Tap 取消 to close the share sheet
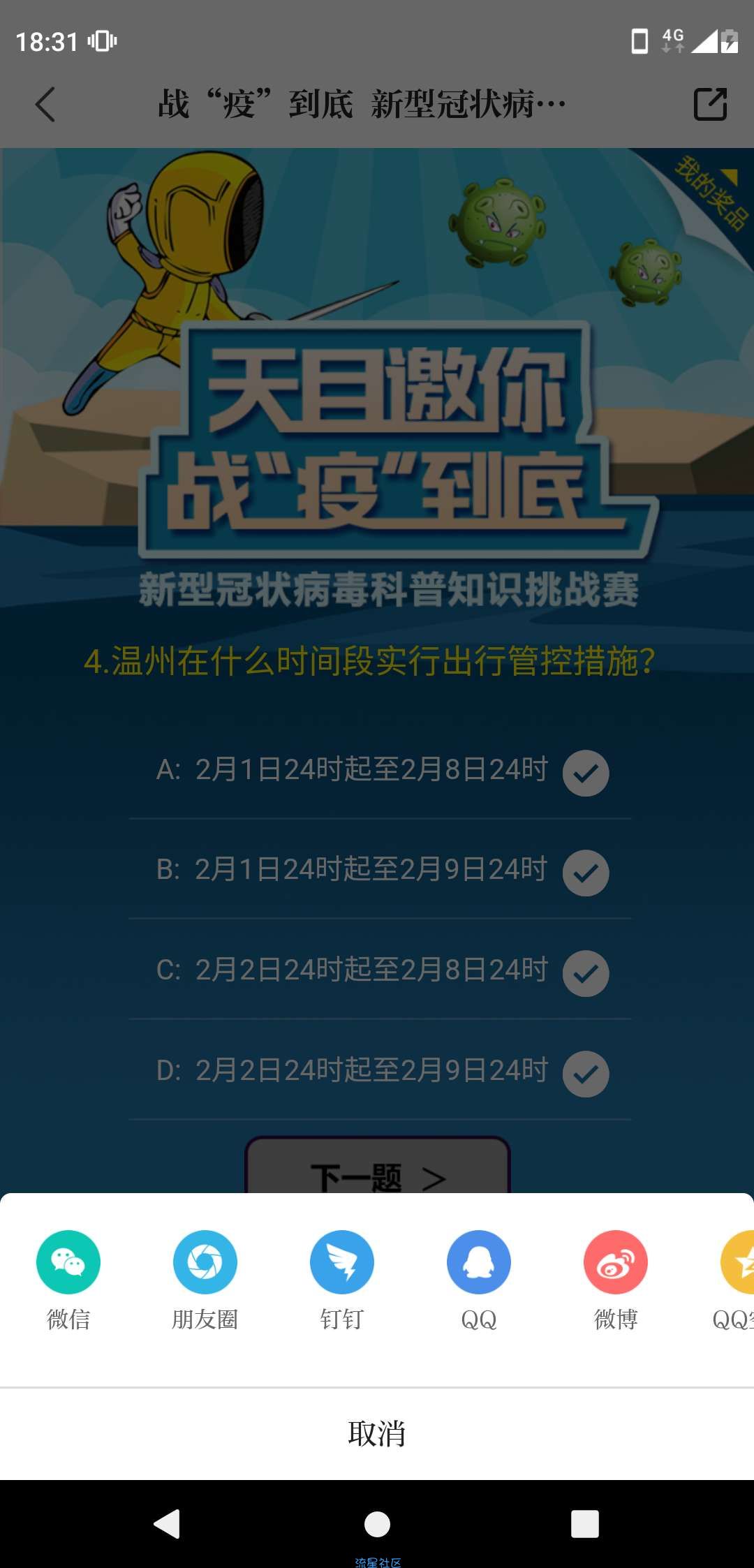 (x=377, y=1433)
